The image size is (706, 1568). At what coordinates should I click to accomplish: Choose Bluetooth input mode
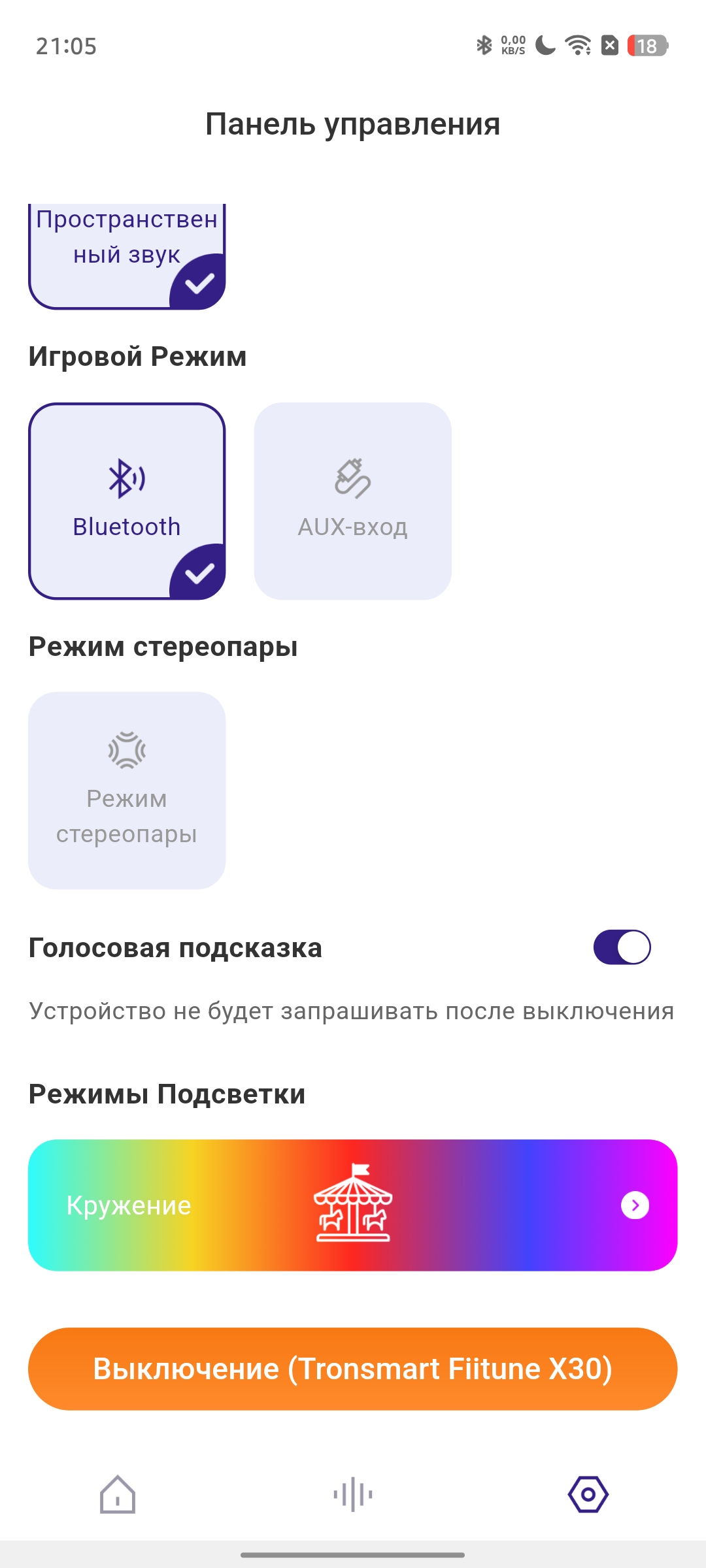[x=127, y=501]
